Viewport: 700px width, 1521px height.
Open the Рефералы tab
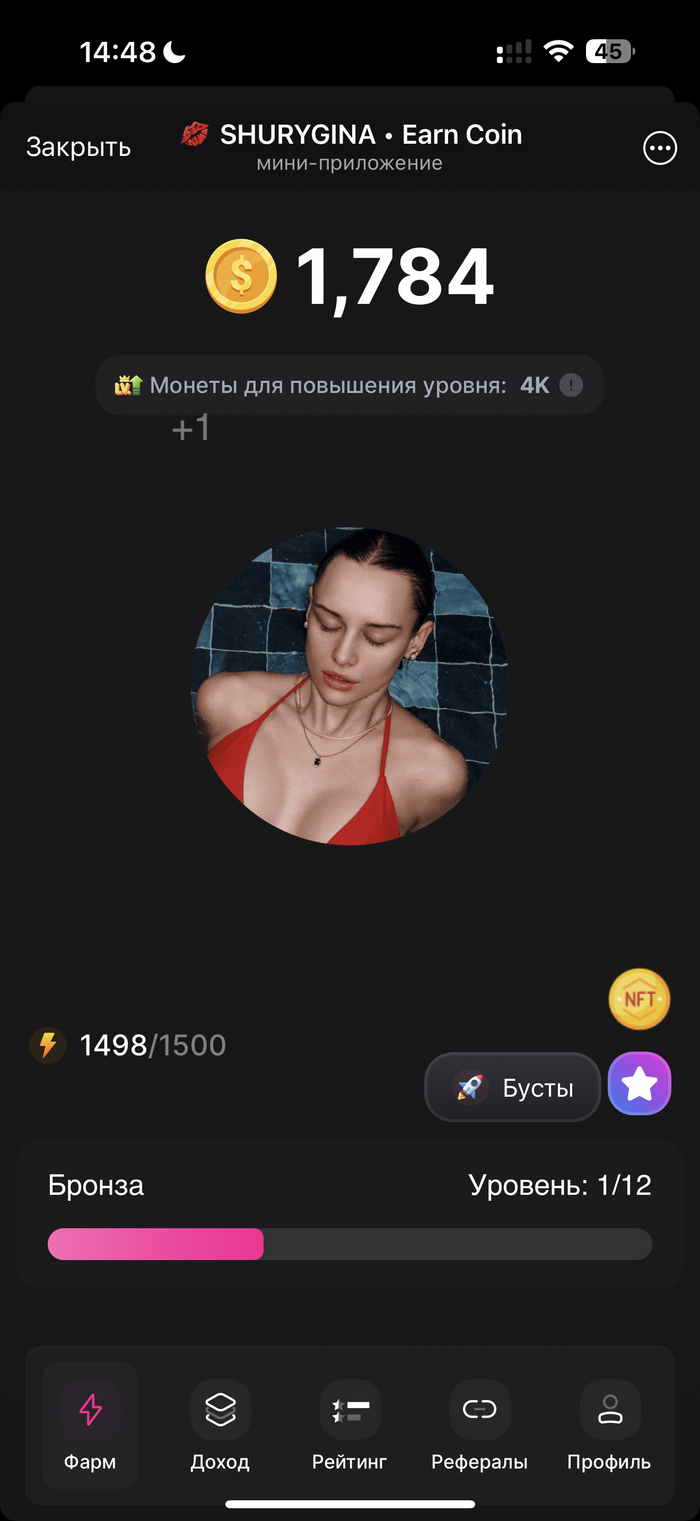(480, 1425)
